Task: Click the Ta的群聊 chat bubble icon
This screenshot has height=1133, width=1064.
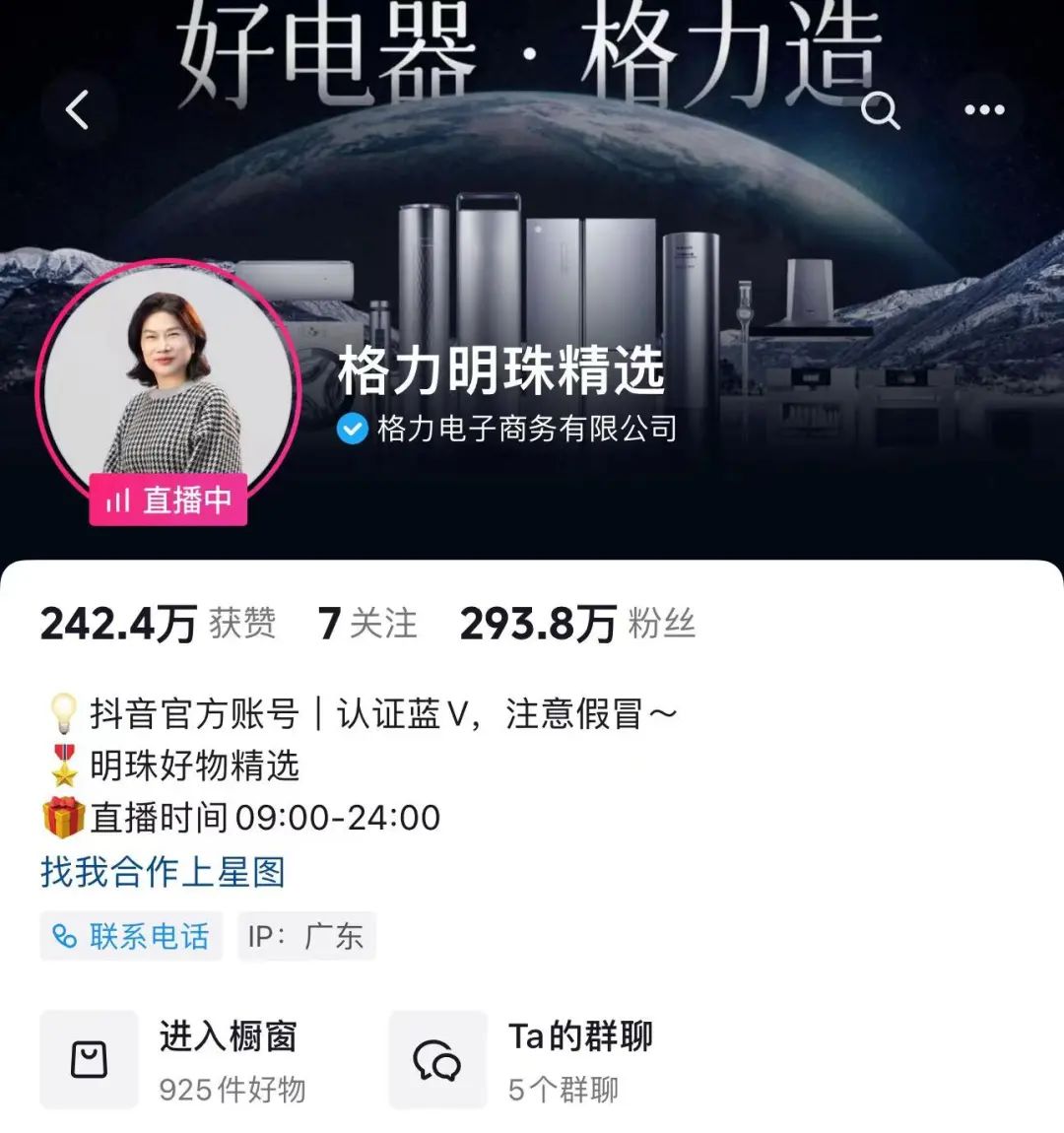Action: pos(435,1061)
